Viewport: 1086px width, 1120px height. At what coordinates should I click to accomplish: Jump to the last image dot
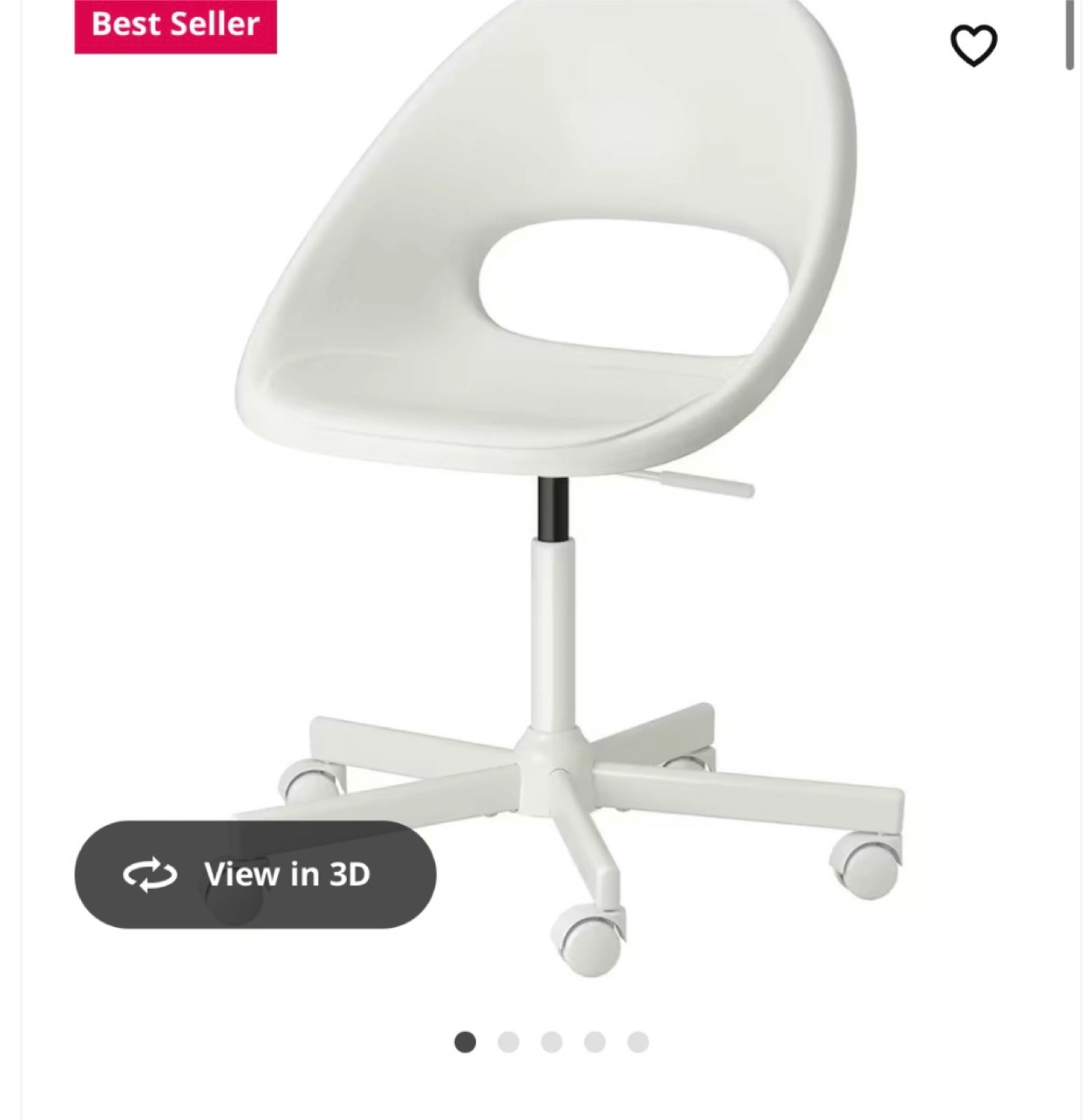(x=638, y=1041)
